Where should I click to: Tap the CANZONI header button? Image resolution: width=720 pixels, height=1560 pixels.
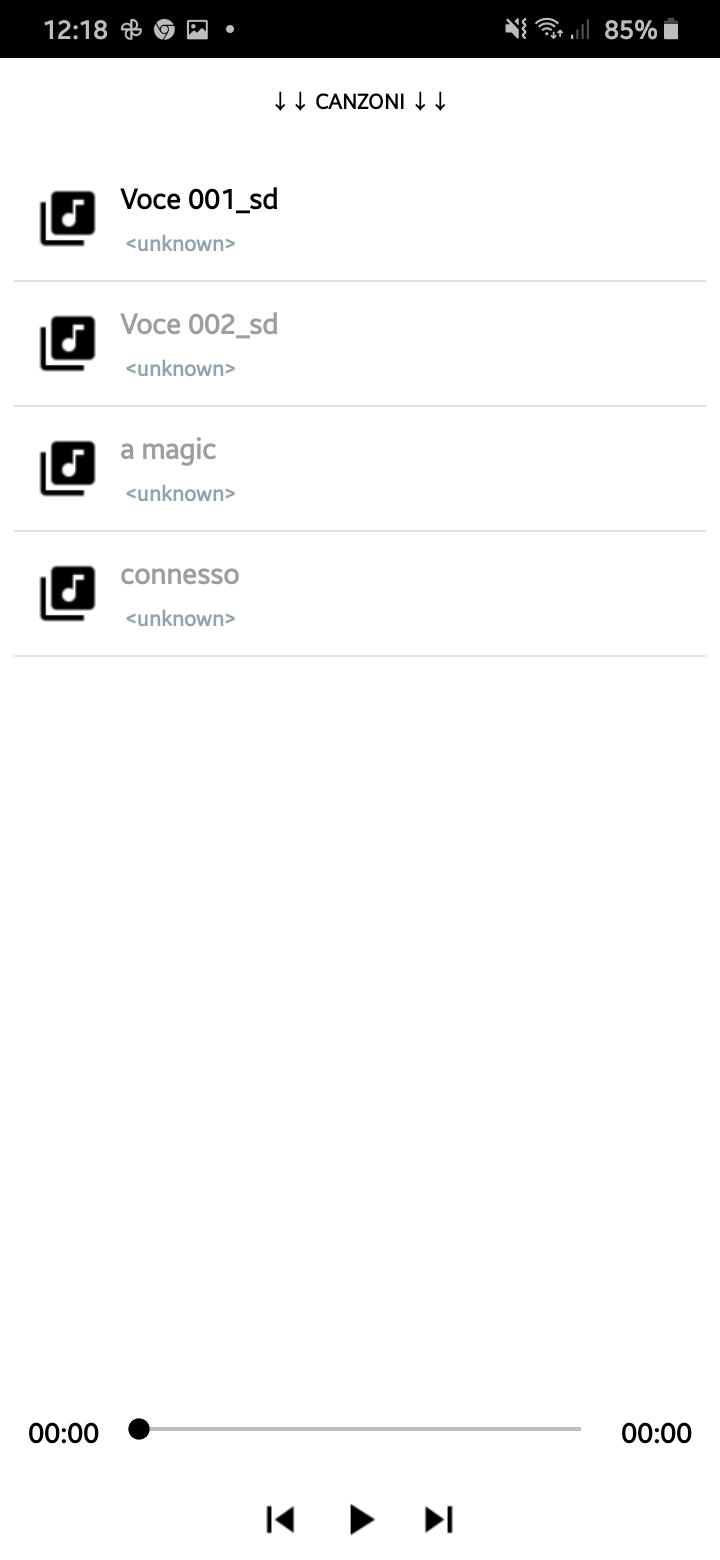click(x=360, y=101)
